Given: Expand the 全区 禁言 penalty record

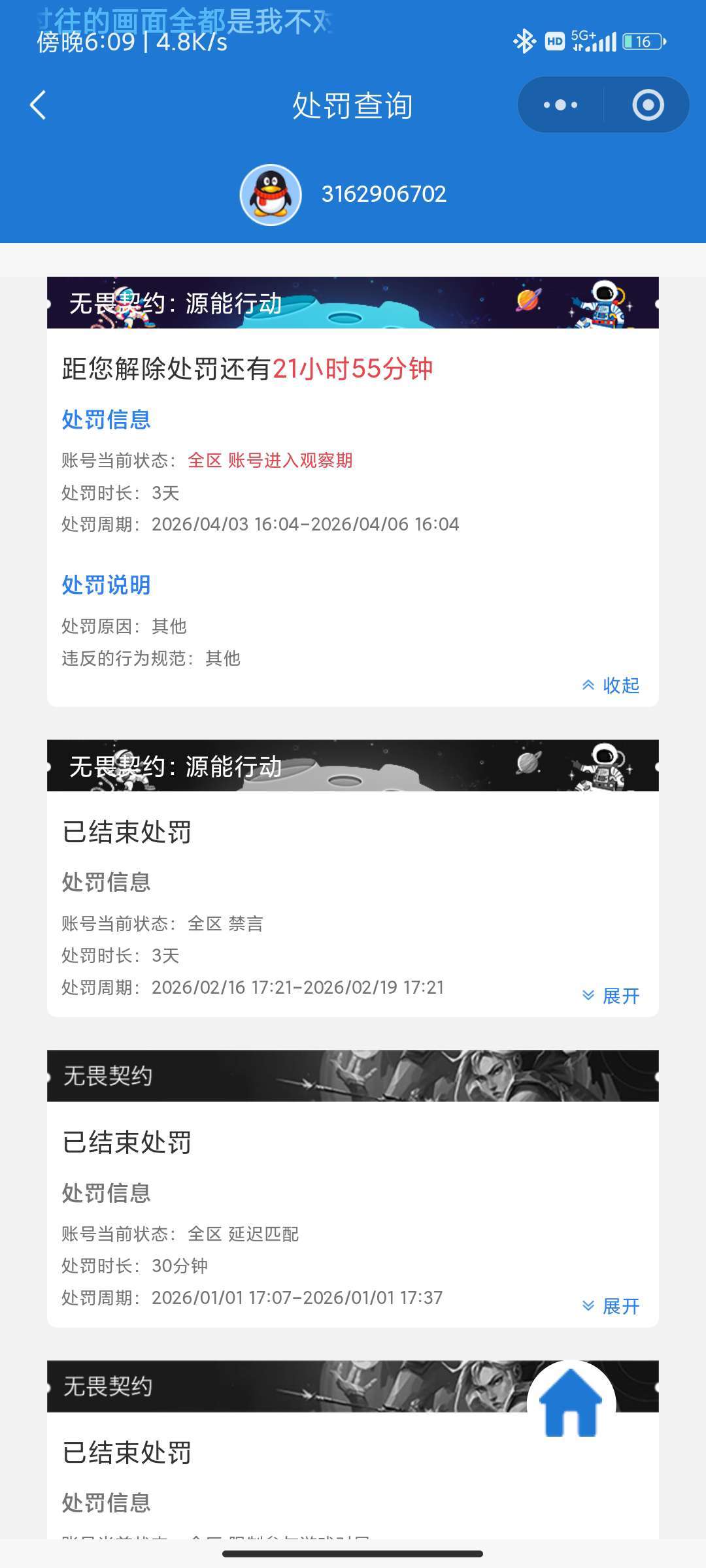Looking at the screenshot, I should (611, 996).
